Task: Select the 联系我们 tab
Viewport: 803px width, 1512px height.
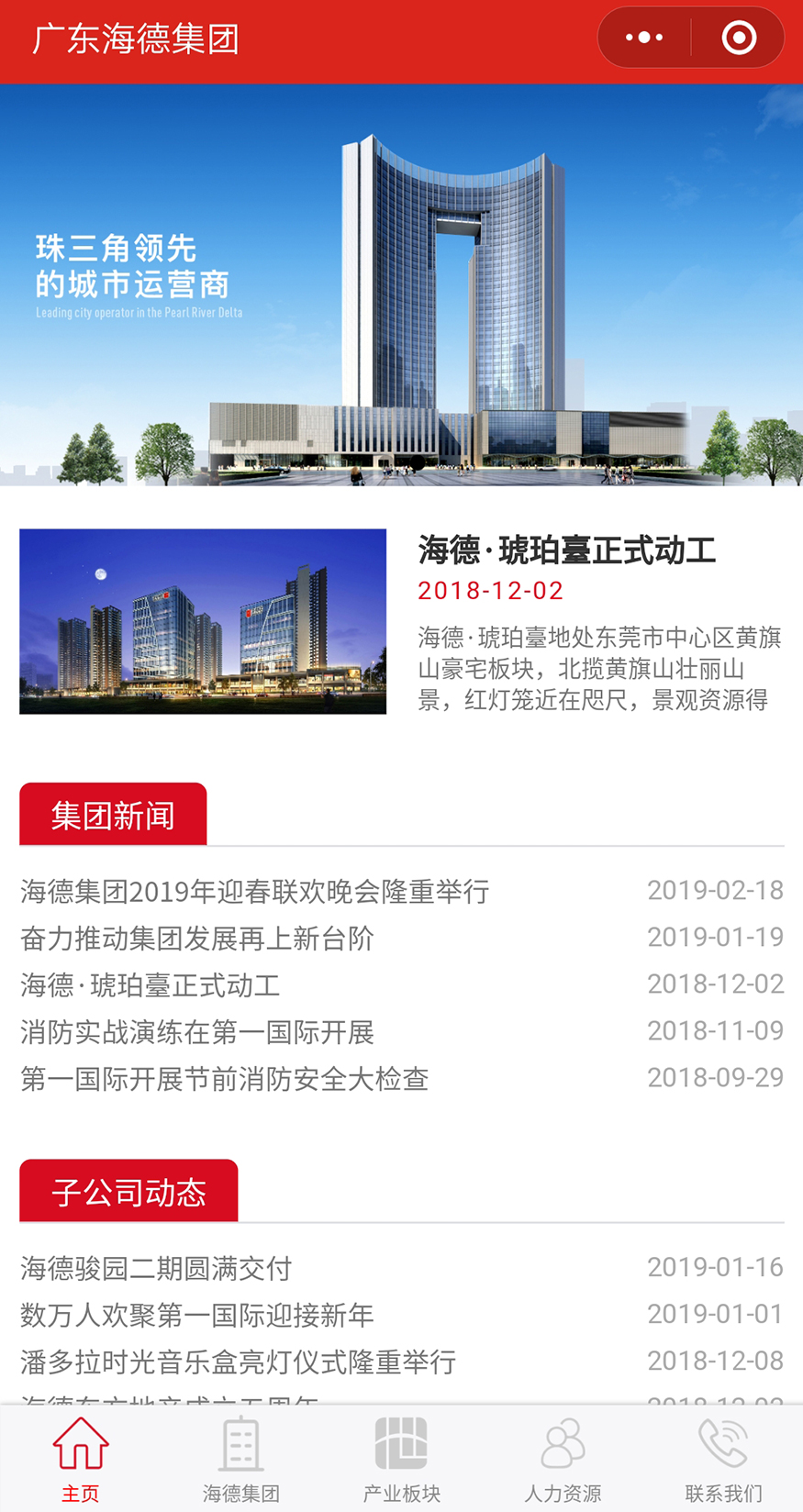Action: coord(723,1459)
